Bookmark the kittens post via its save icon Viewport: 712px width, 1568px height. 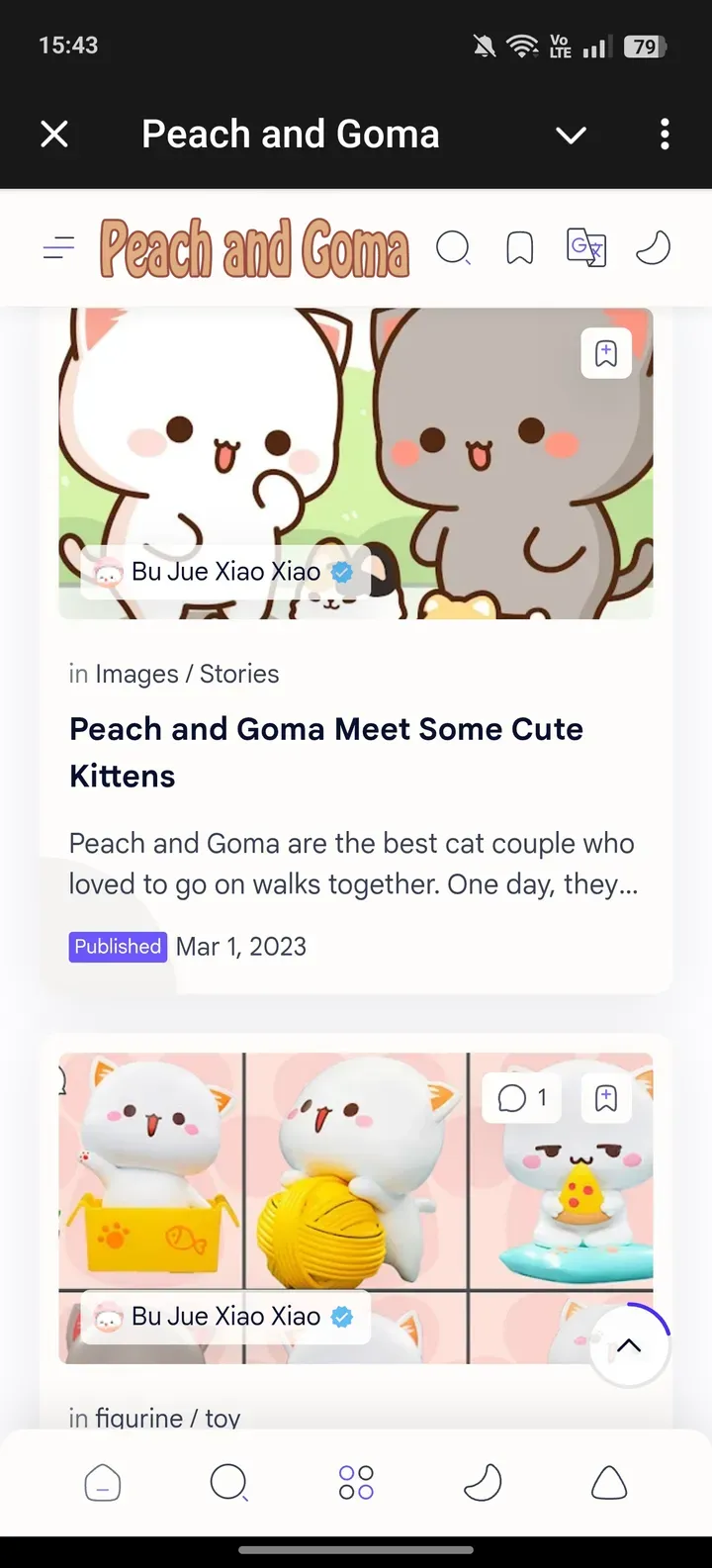coord(606,352)
